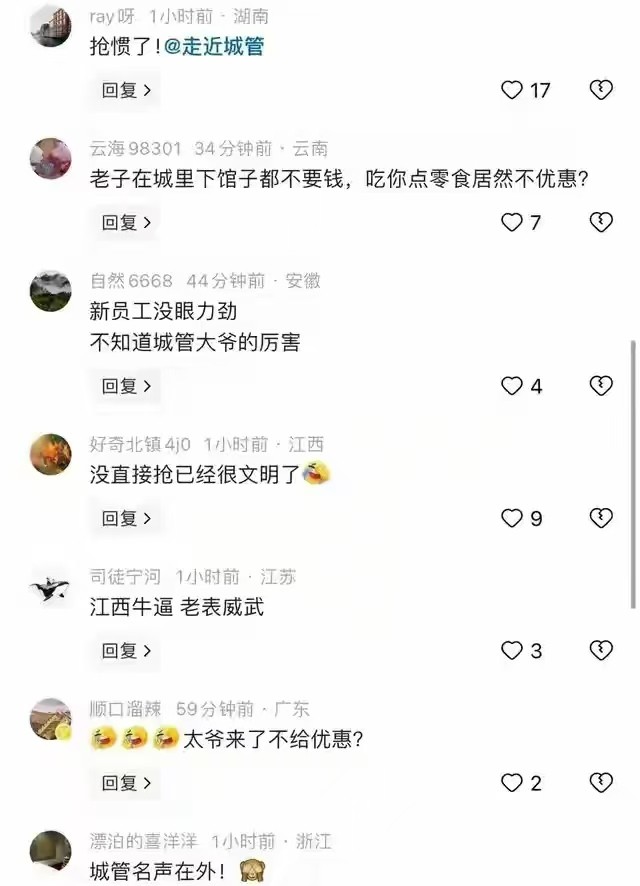The height and width of the screenshot is (886, 640).
Task: Dislike ray呀's comment
Action: coord(600,90)
